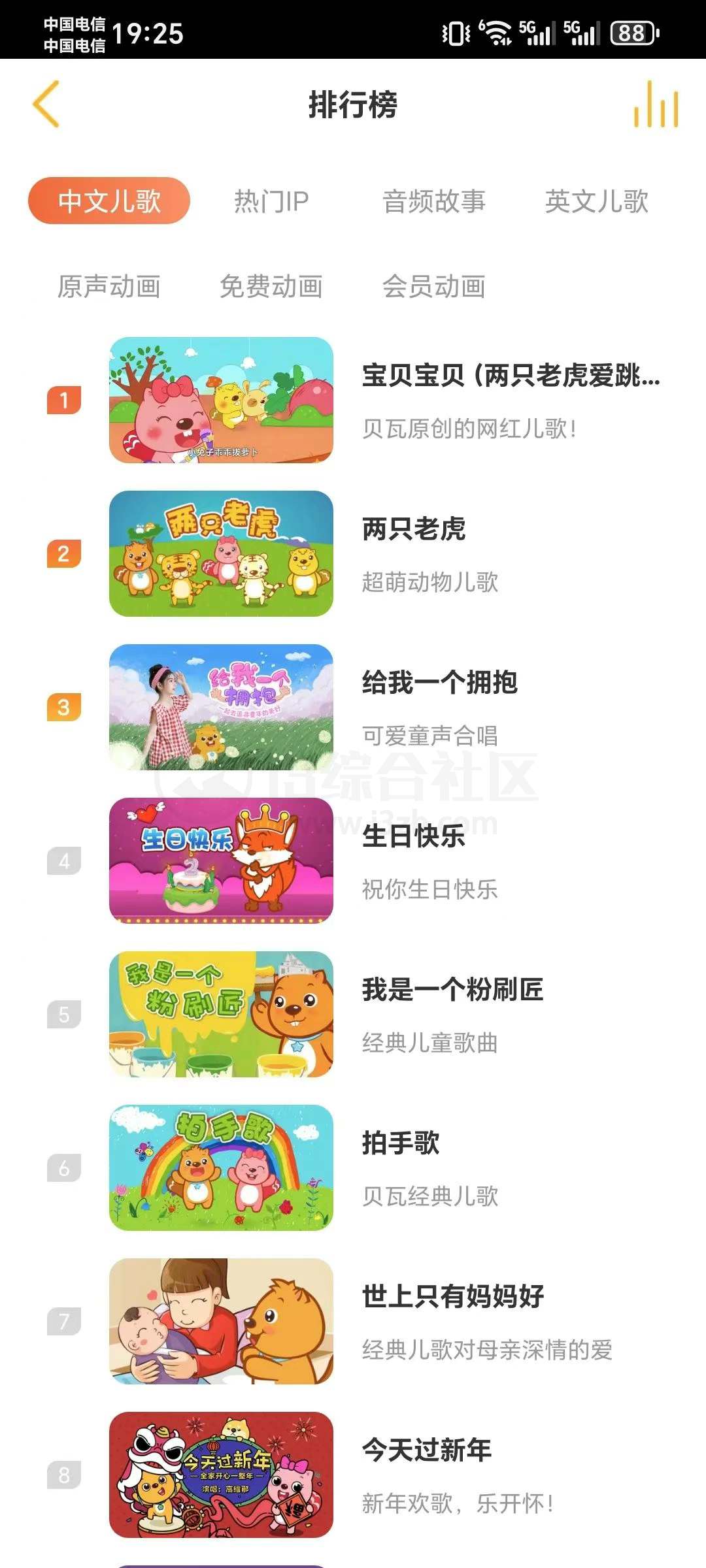Switch to the 热门IP tab
This screenshot has width=706, height=1568.
(271, 201)
